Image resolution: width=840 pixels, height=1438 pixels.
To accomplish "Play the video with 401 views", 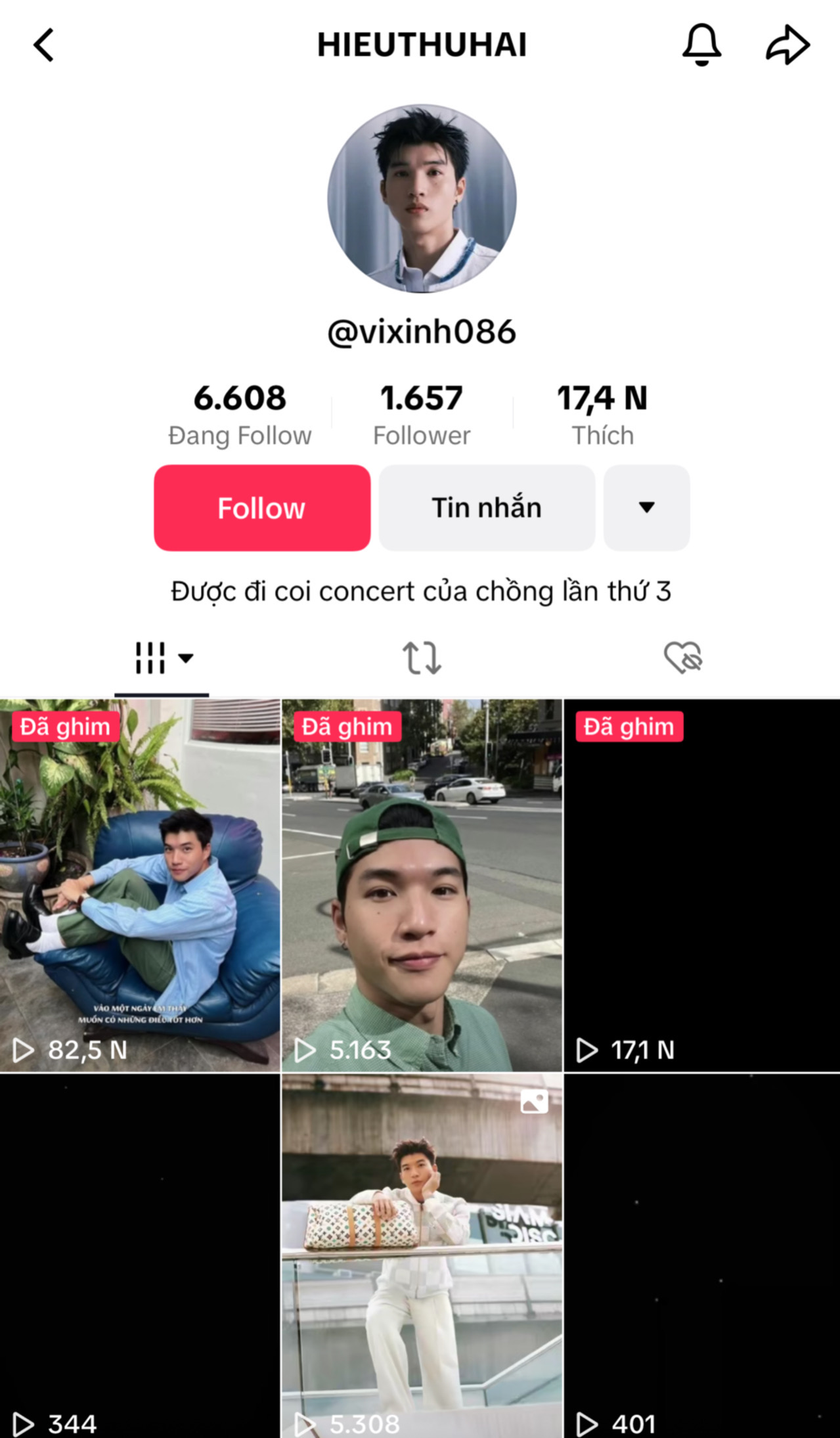I will pos(701,1255).
